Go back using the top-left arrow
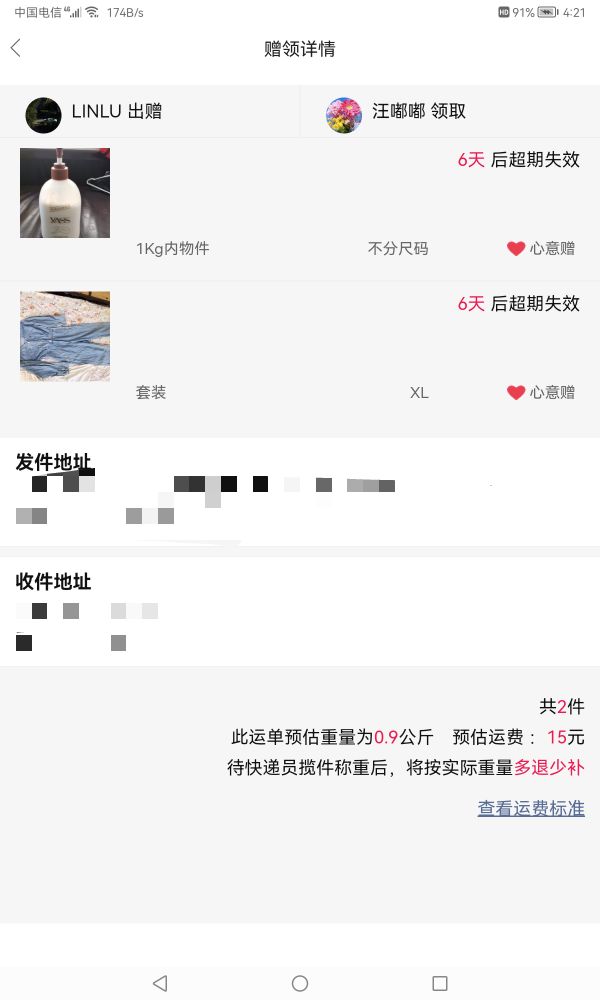The image size is (600, 1000). 16,48
